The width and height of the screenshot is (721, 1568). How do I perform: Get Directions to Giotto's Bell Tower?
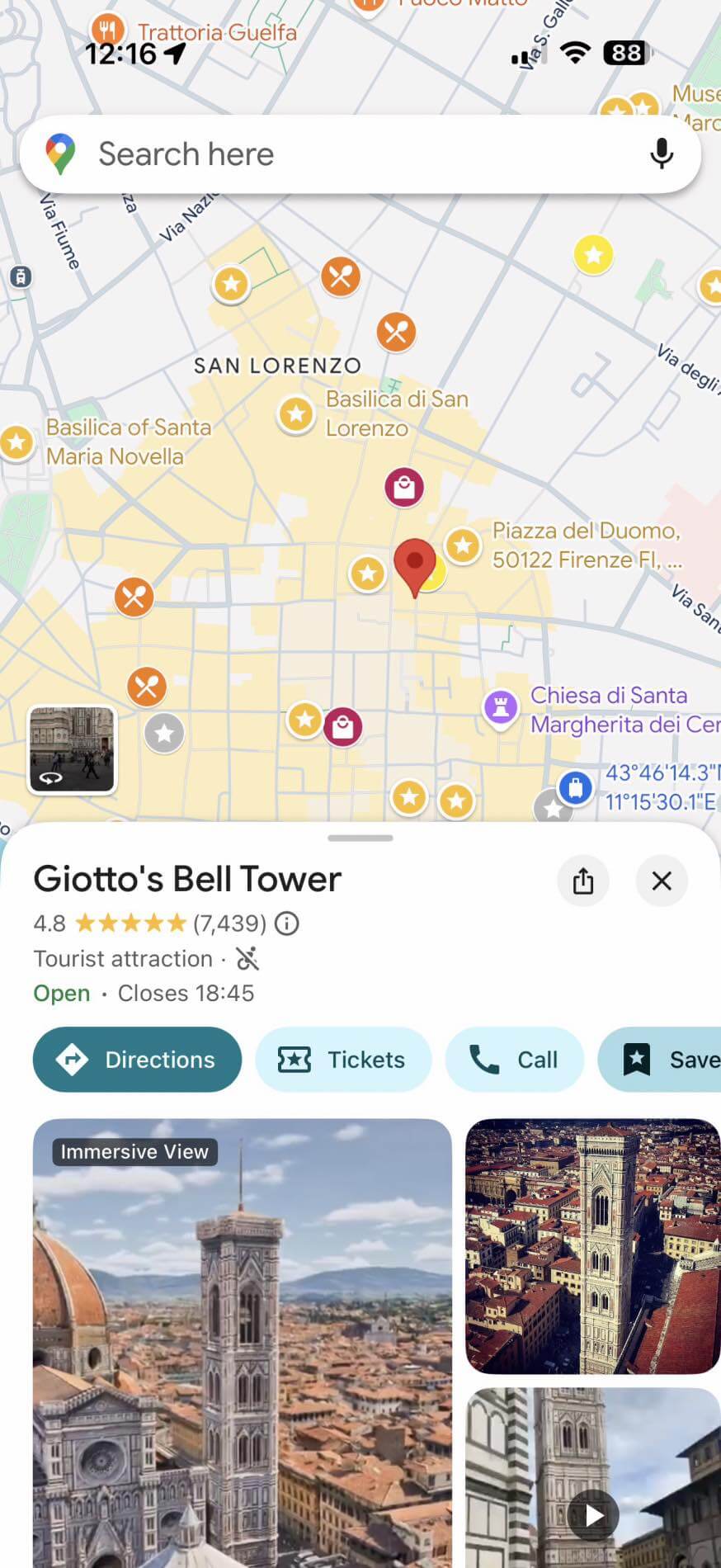pos(137,1060)
